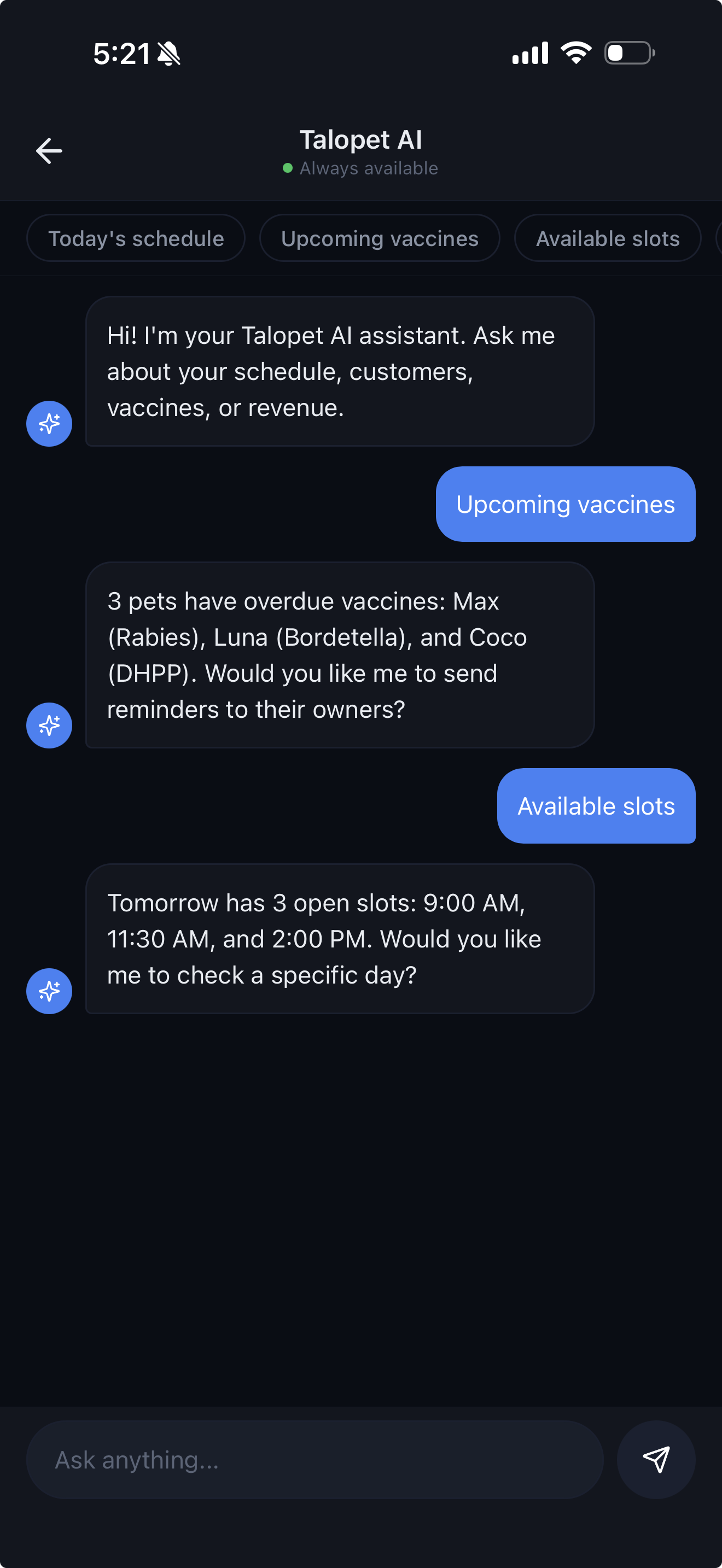Viewport: 722px width, 1568px height.
Task: Tap the AI avatar beside open slots message
Action: [x=49, y=990]
